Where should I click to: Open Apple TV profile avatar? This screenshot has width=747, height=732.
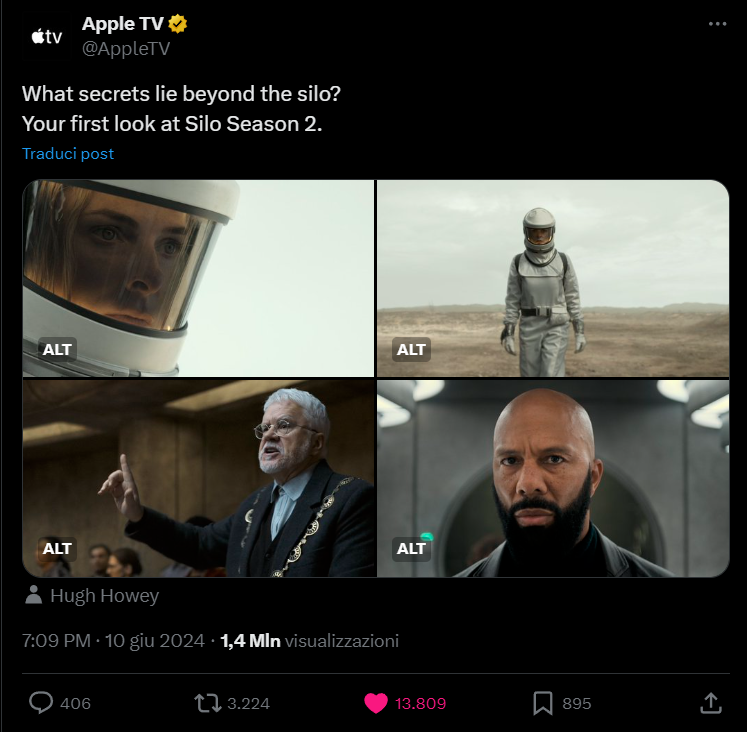tap(46, 37)
